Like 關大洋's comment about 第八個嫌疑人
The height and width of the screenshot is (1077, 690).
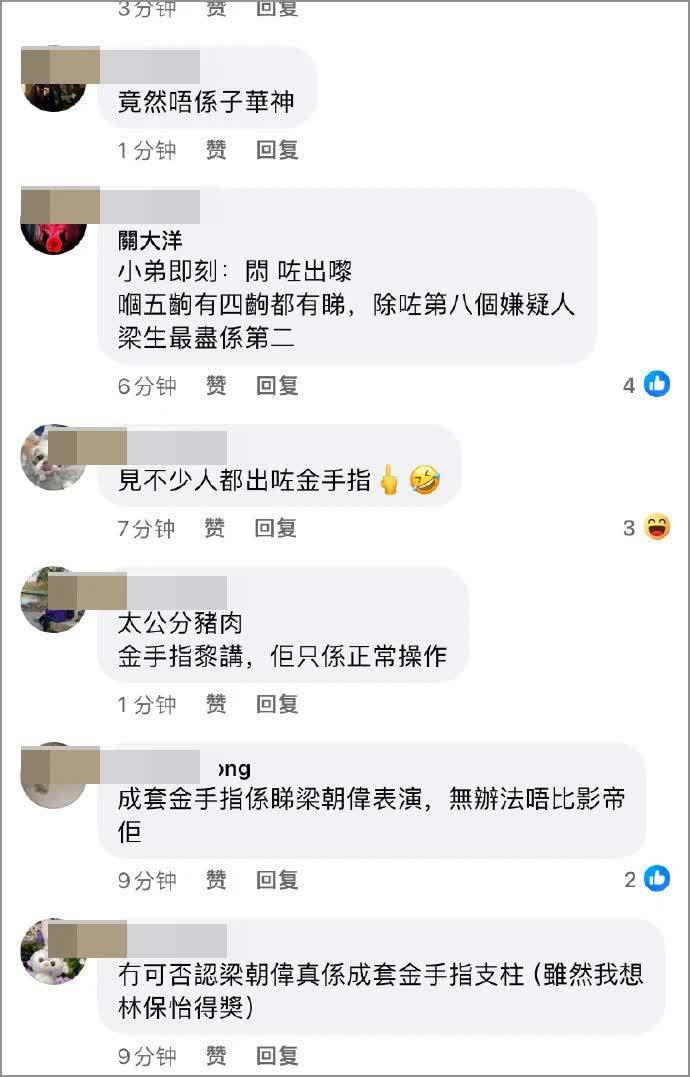pos(216,386)
